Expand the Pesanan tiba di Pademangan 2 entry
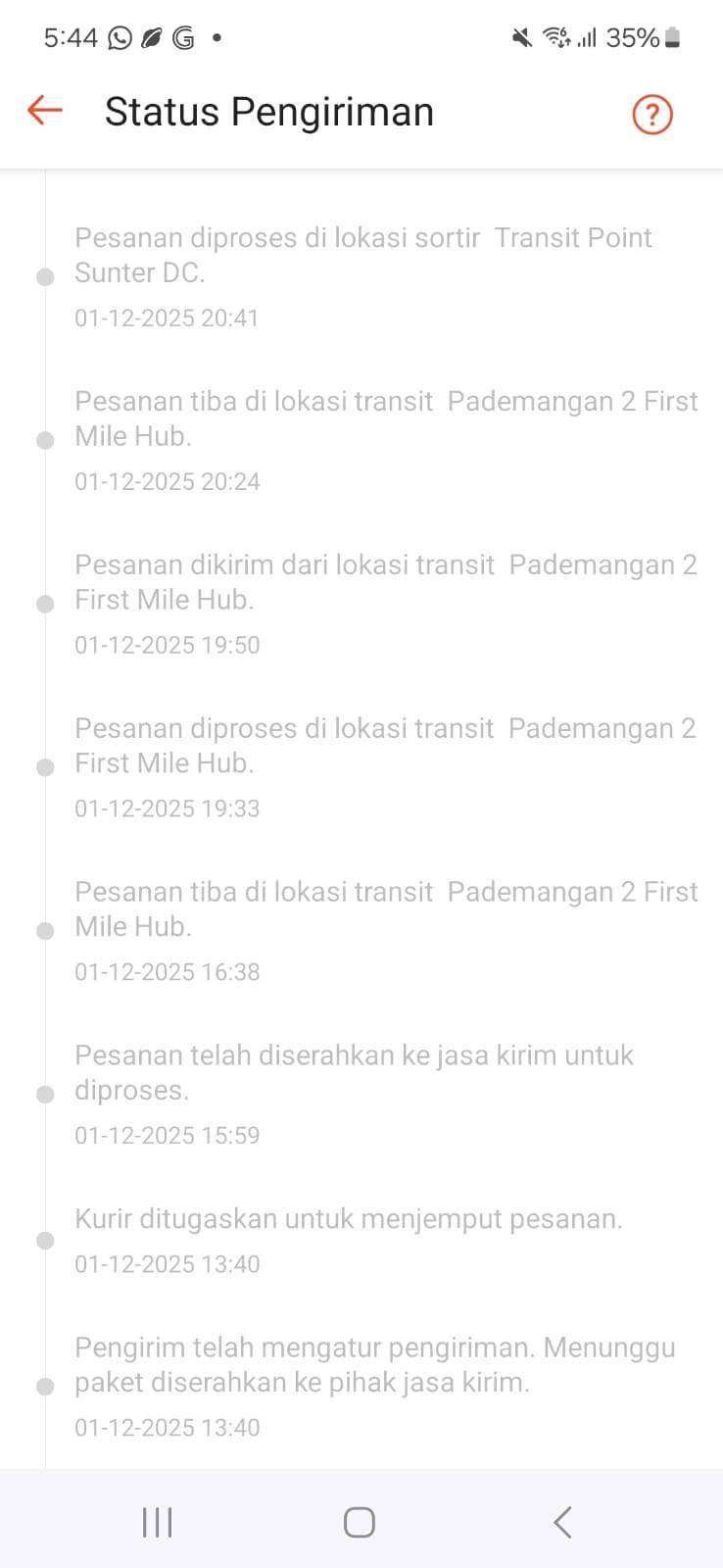 click(x=386, y=417)
